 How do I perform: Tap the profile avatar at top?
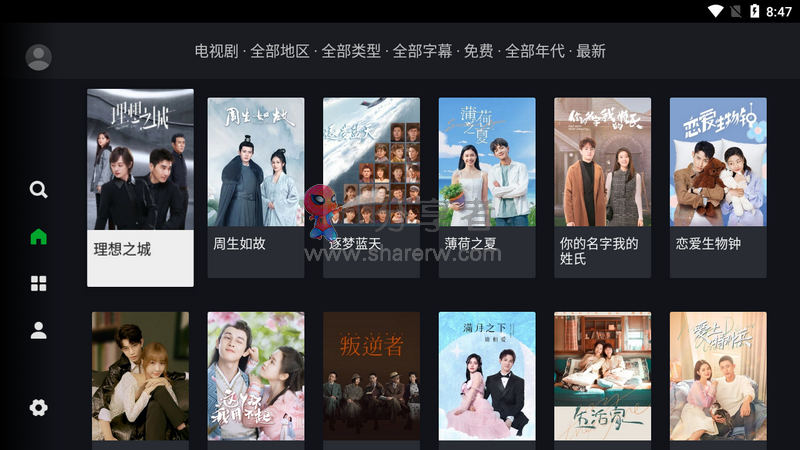point(38,57)
